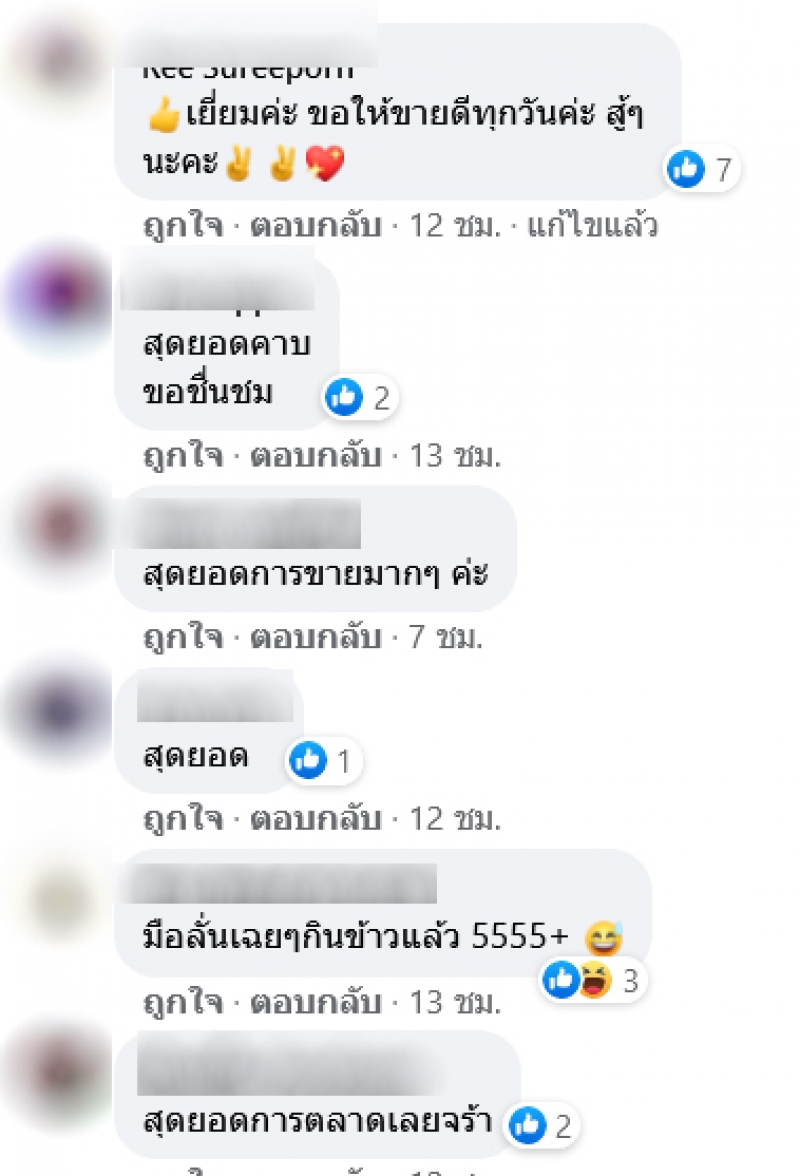Reply to the comment 'มือลั่นเฉยๆกินข้าวแล้ว 5555+'
Viewport: 800px width, 1176px height.
(x=315, y=1001)
